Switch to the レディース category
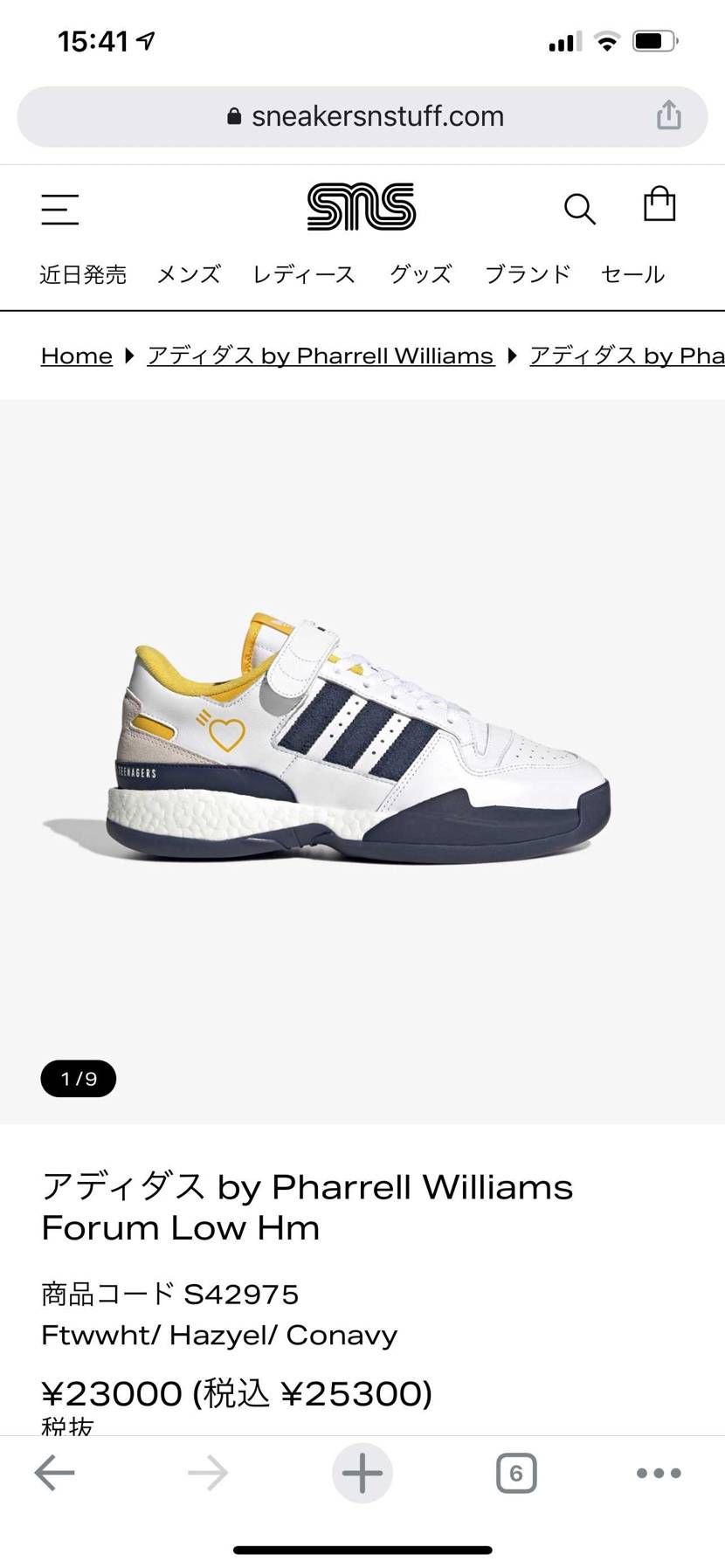725x1568 pixels. coord(304,274)
